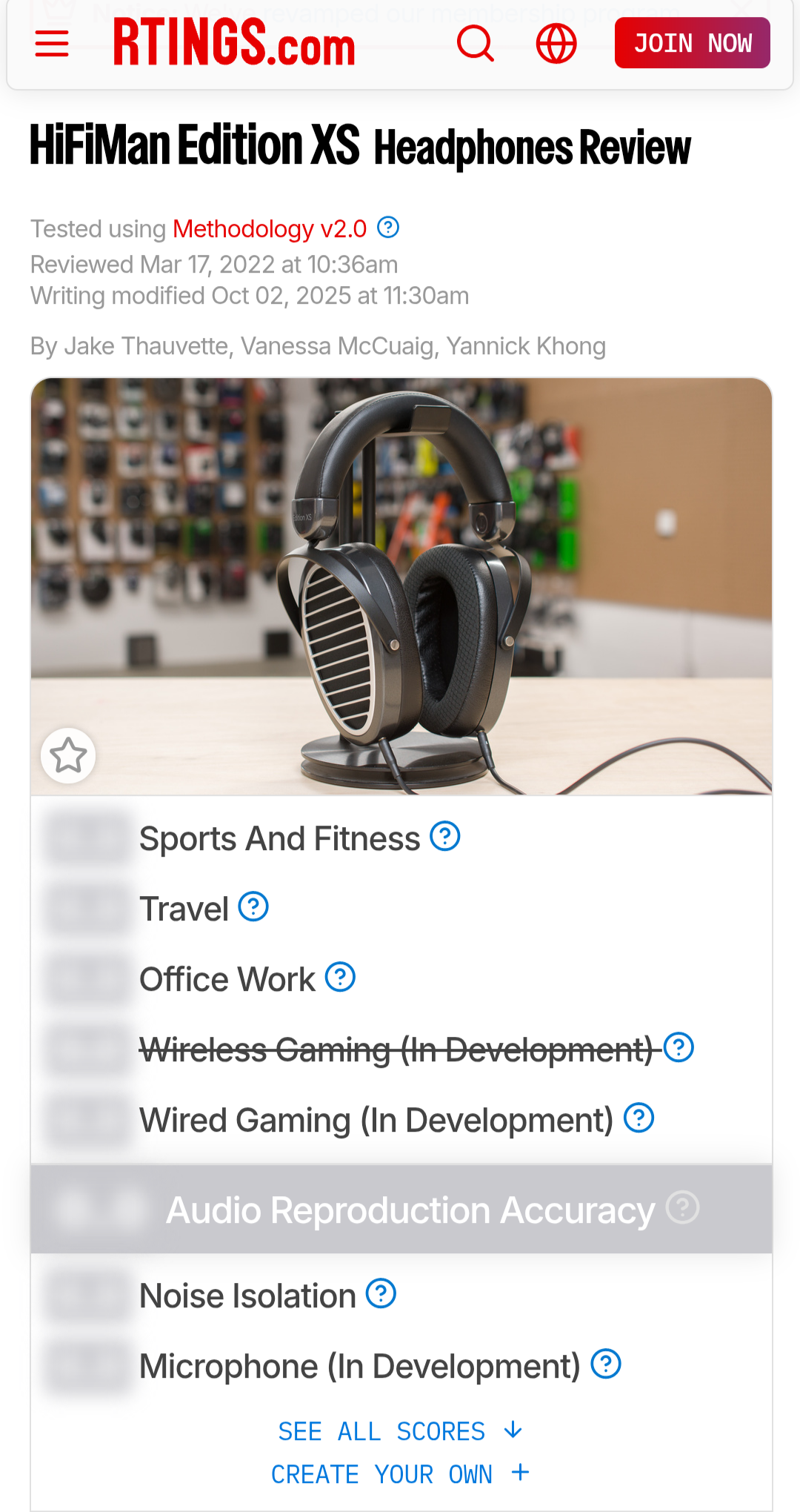Tap the JOIN NOW button
Image resolution: width=800 pixels, height=1512 pixels.
pyautogui.click(x=692, y=43)
